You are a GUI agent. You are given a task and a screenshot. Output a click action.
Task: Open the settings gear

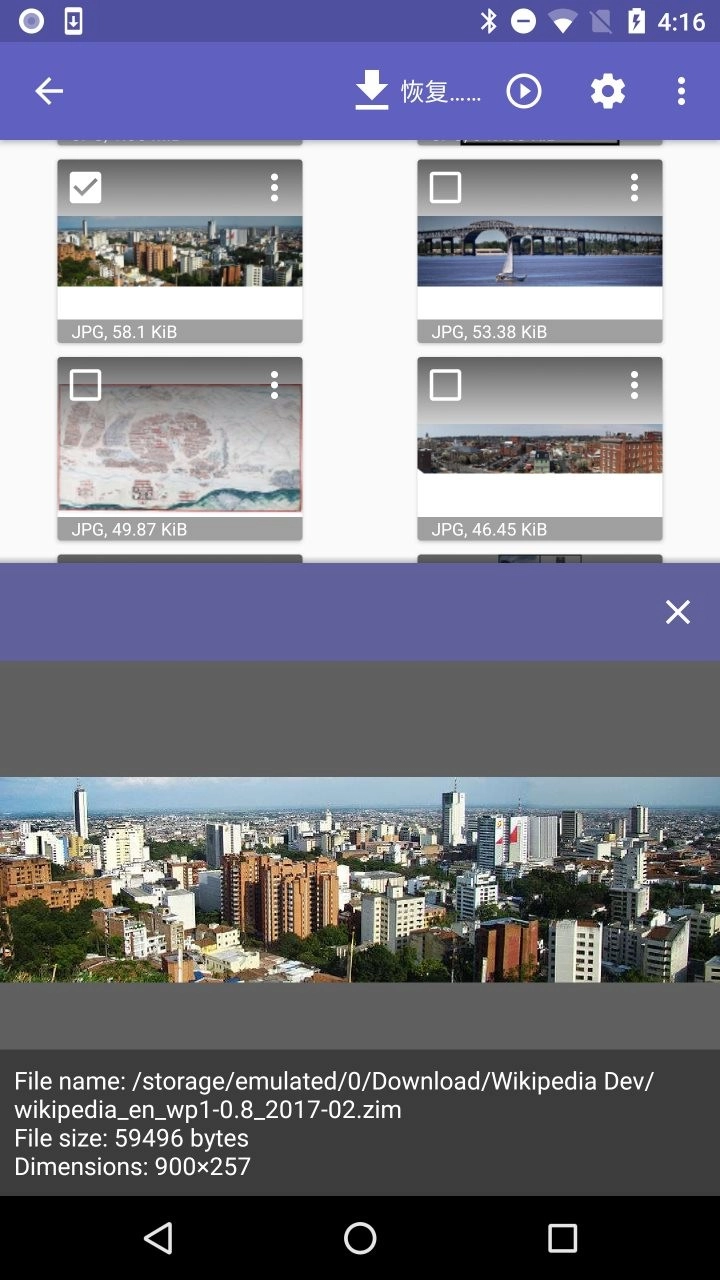[607, 92]
